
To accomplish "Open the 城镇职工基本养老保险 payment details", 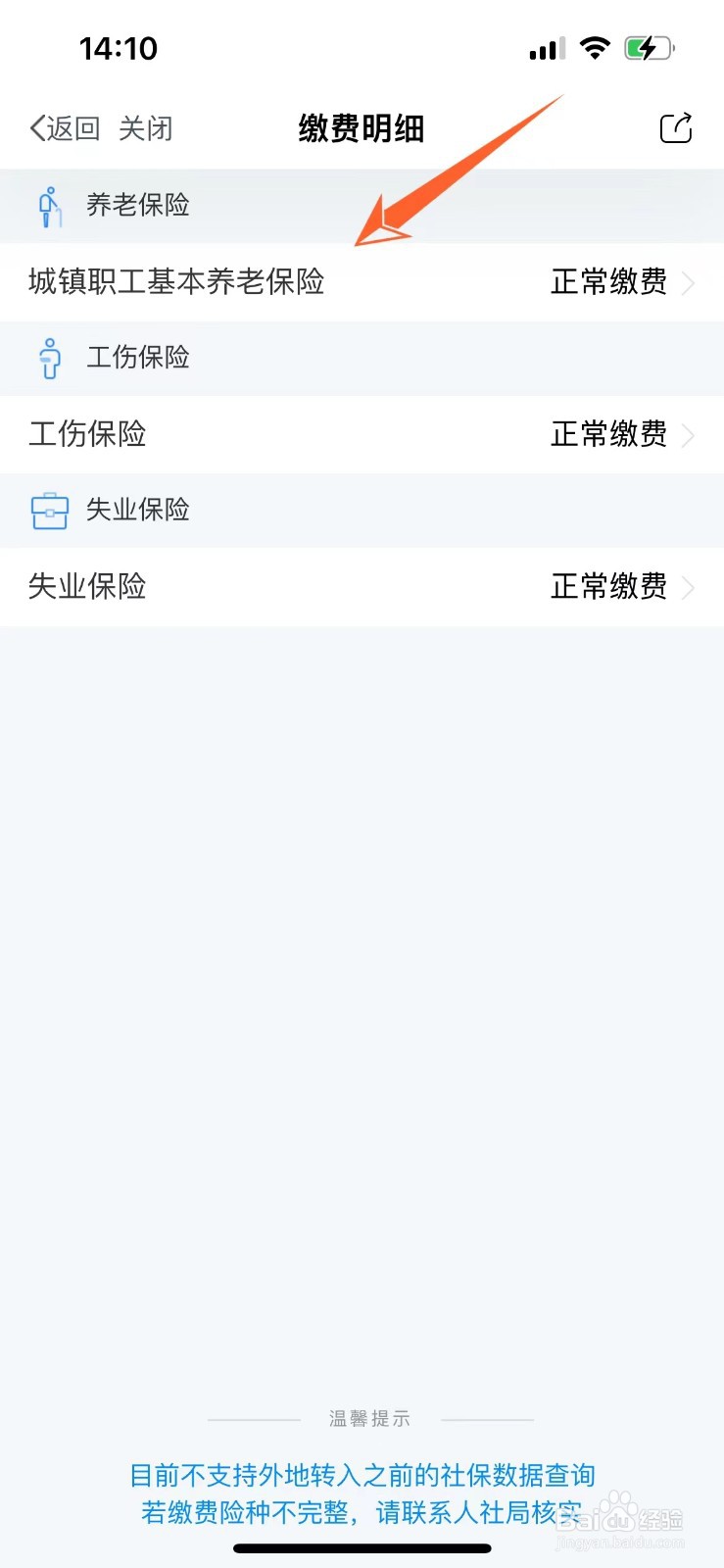I will click(362, 282).
